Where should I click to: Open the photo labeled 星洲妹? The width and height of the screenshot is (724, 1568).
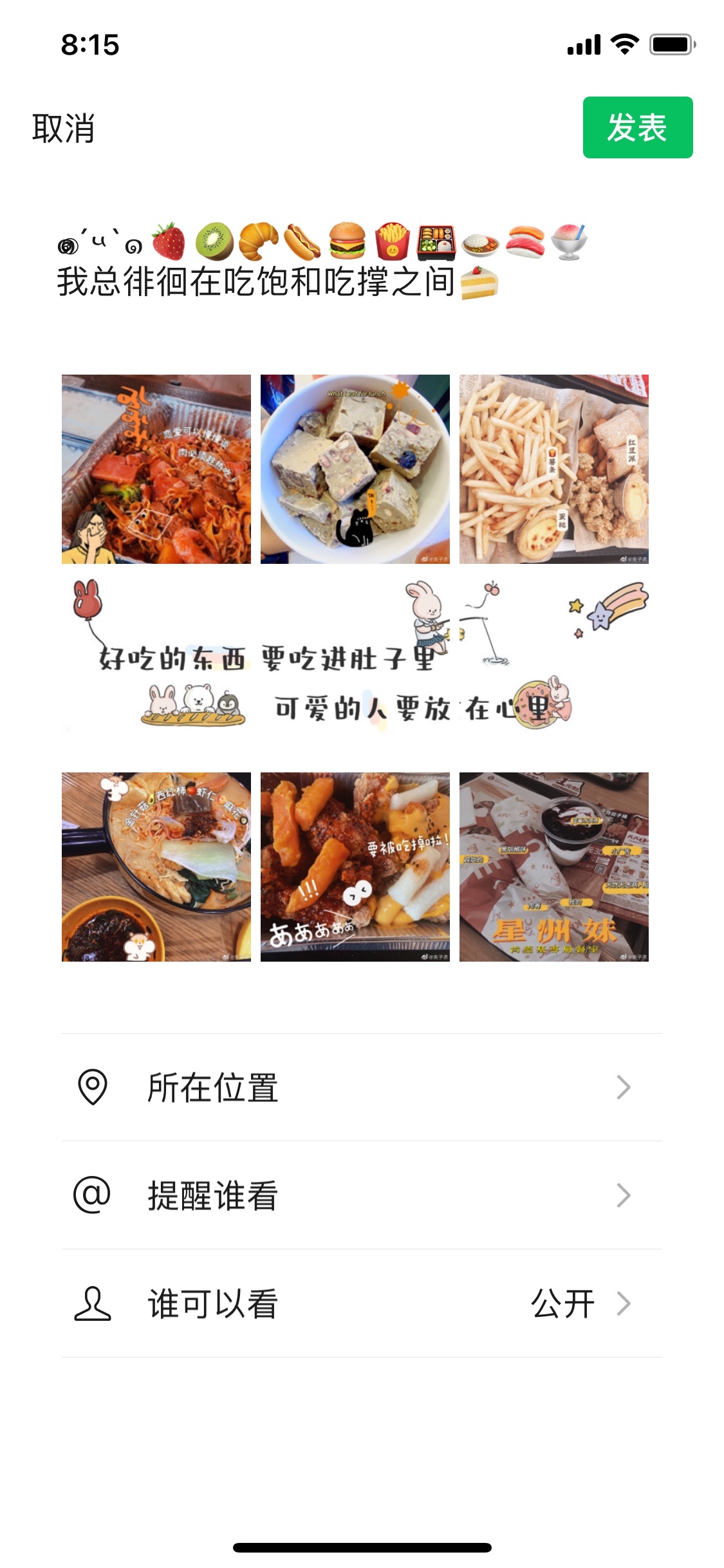pyautogui.click(x=553, y=866)
